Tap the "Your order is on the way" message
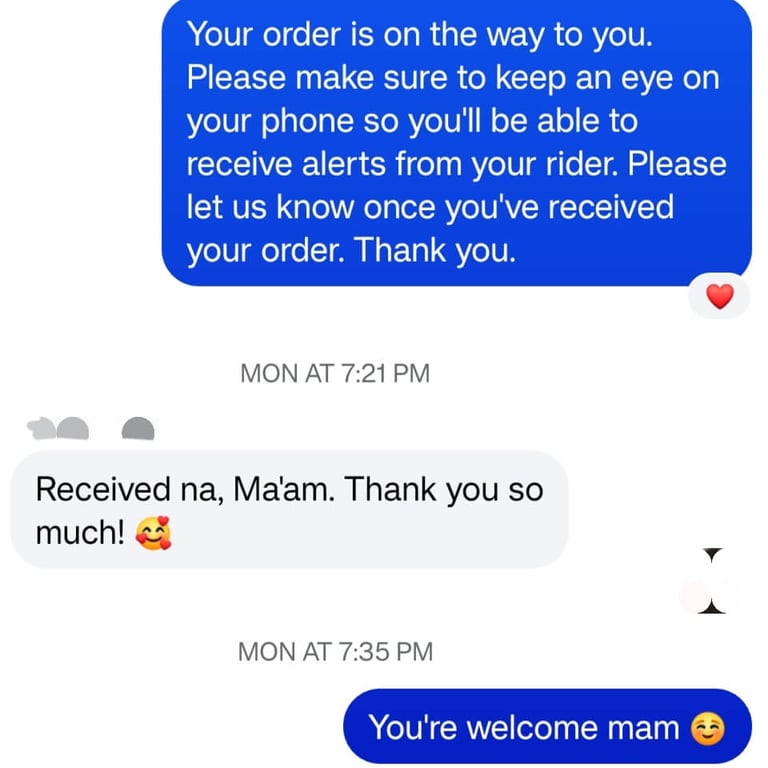The height and width of the screenshot is (768, 768). tap(456, 143)
